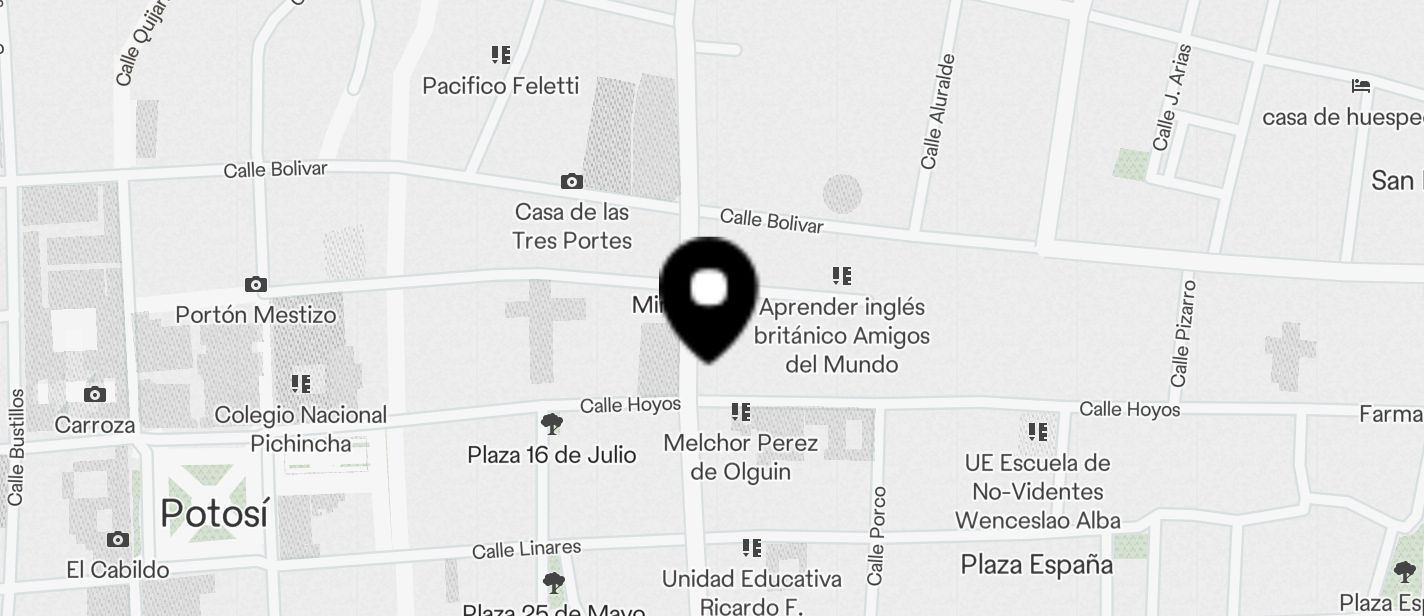Select the Casa de las Tres Portes marker
This screenshot has width=1424, height=616.
(572, 182)
